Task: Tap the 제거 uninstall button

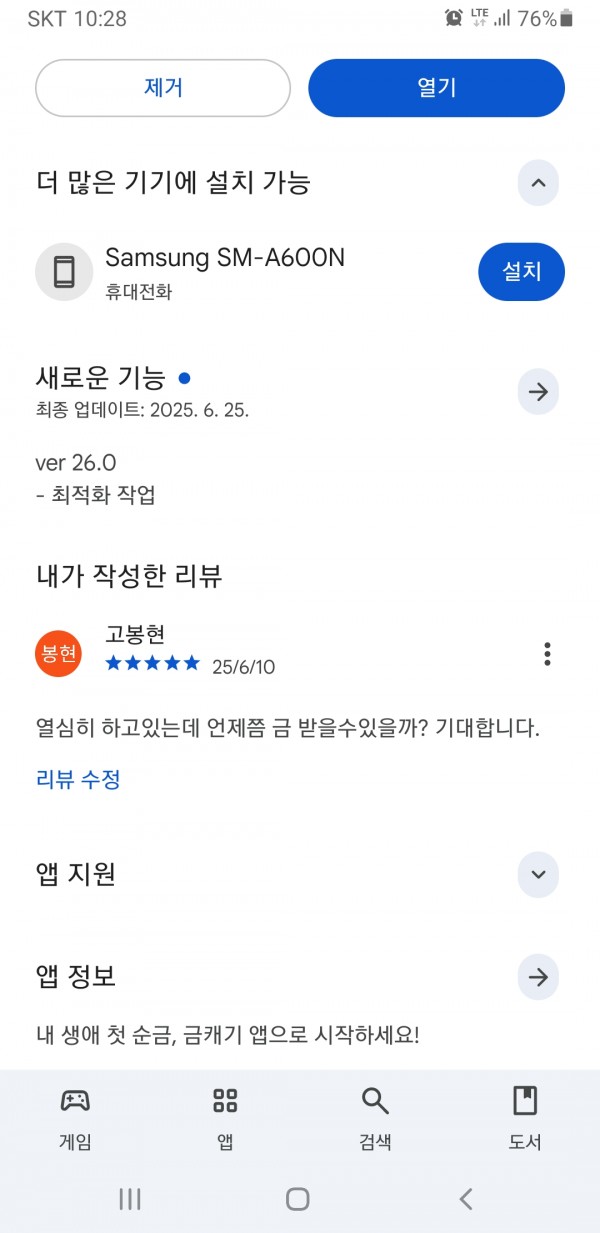Action: [163, 88]
